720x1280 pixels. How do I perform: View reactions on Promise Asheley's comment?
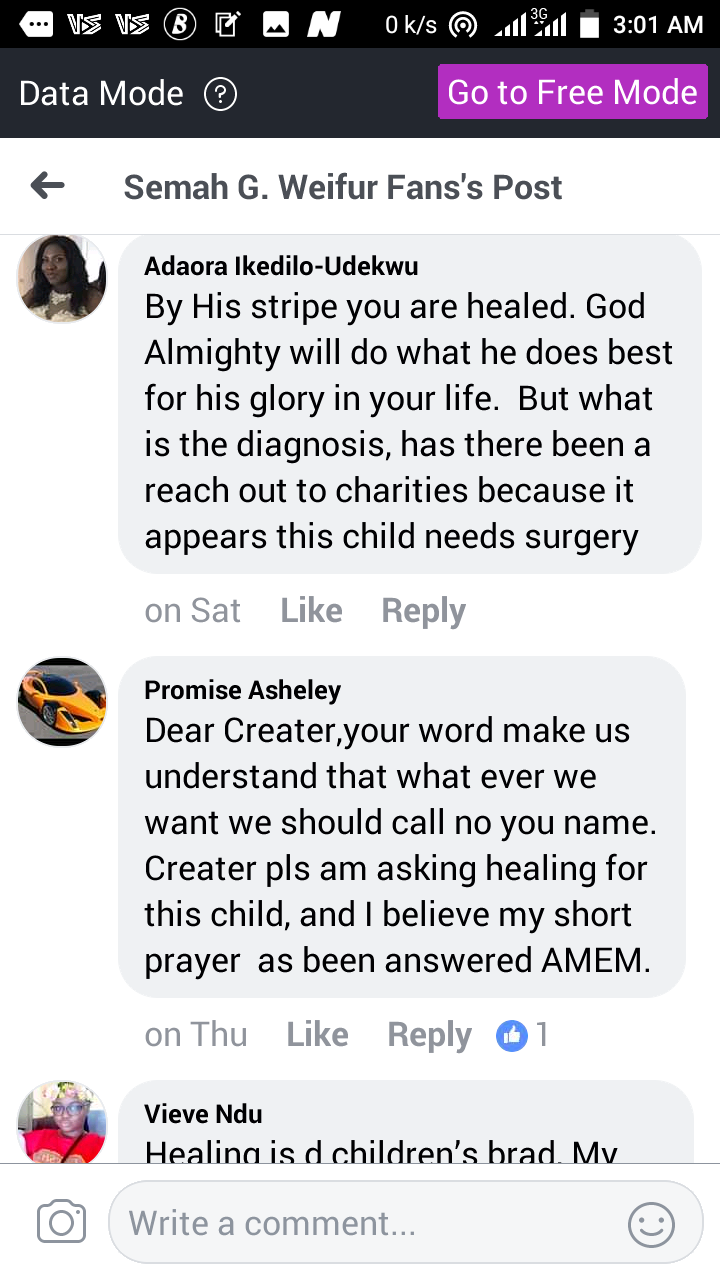point(522,1035)
